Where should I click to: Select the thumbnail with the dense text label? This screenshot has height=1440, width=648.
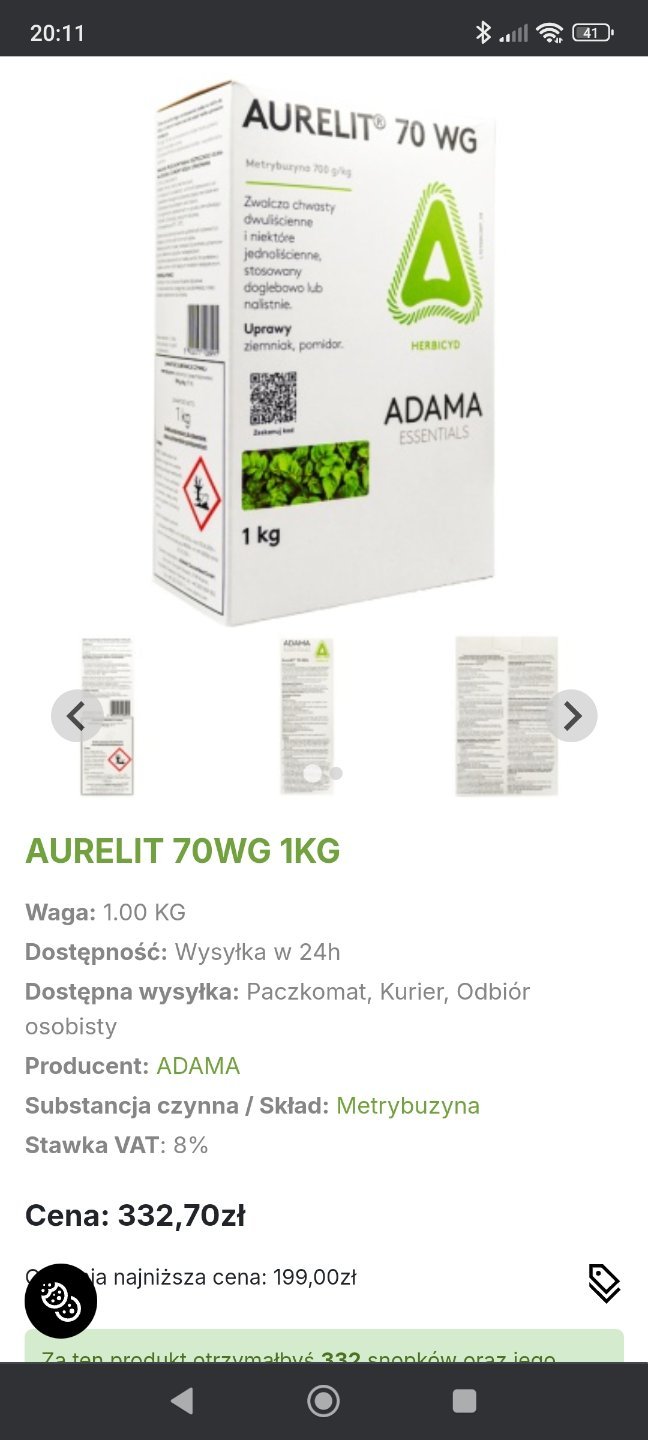(x=506, y=716)
